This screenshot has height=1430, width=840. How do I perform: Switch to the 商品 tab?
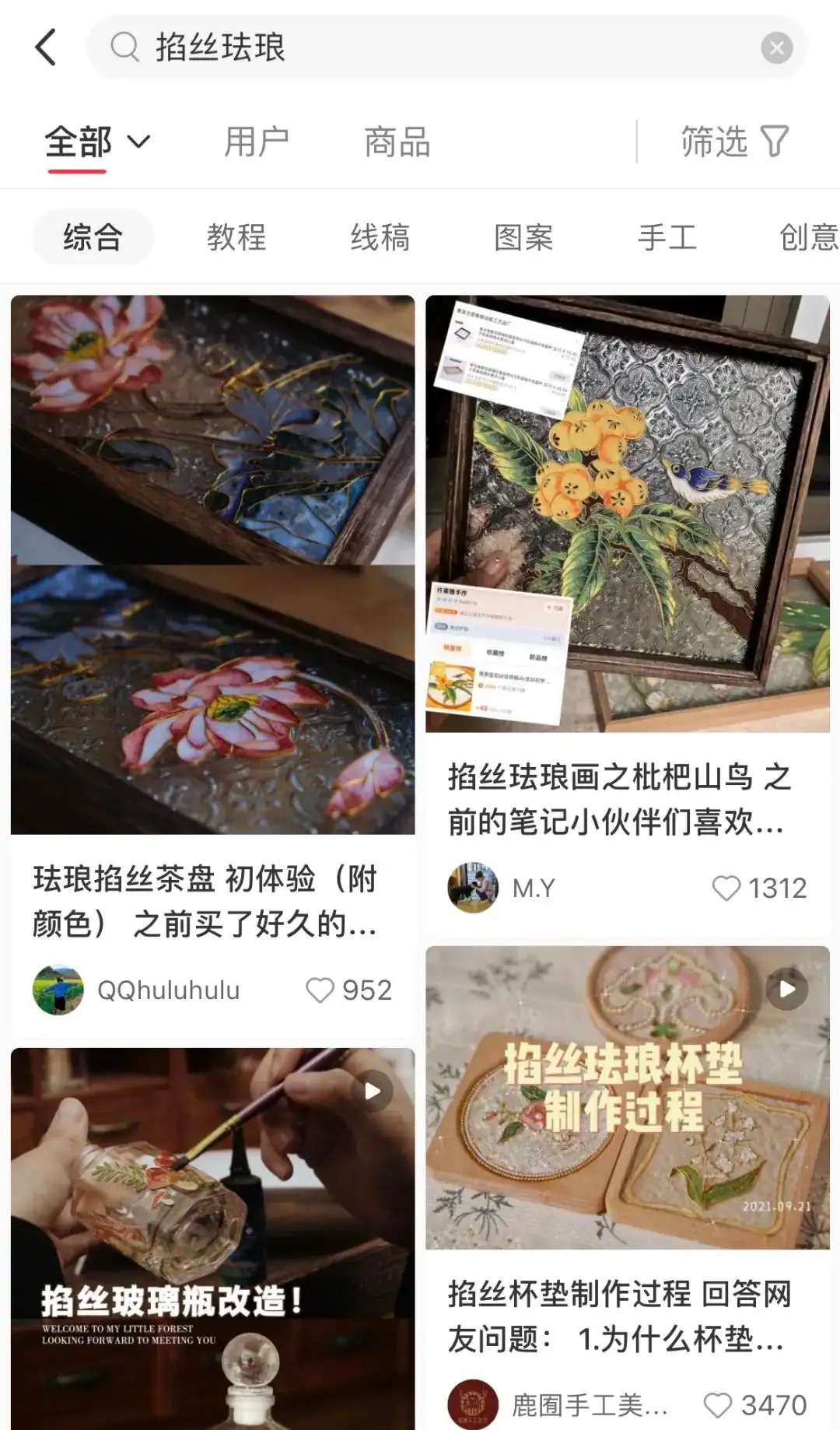[x=397, y=142]
